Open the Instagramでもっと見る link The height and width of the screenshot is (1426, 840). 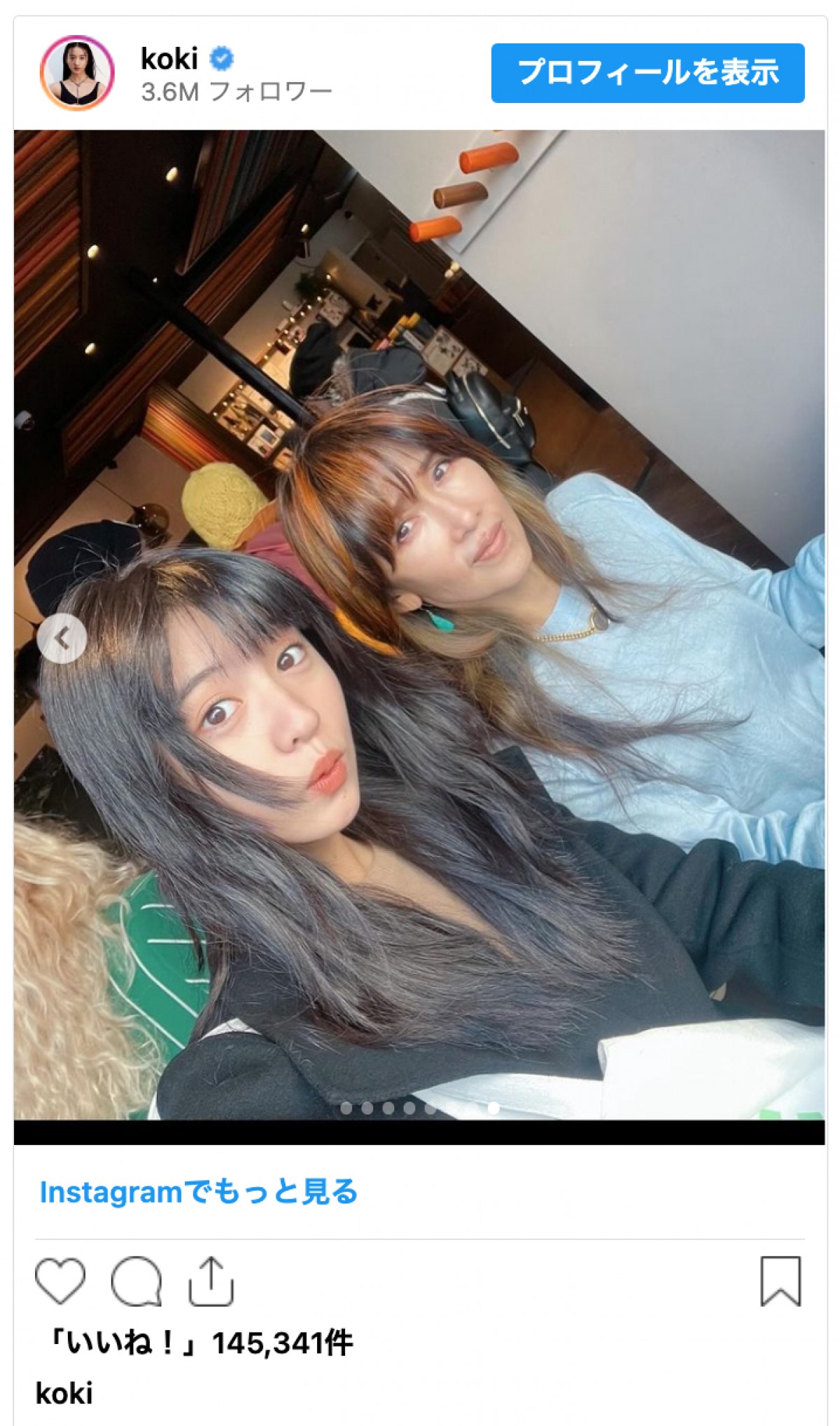198,1191
